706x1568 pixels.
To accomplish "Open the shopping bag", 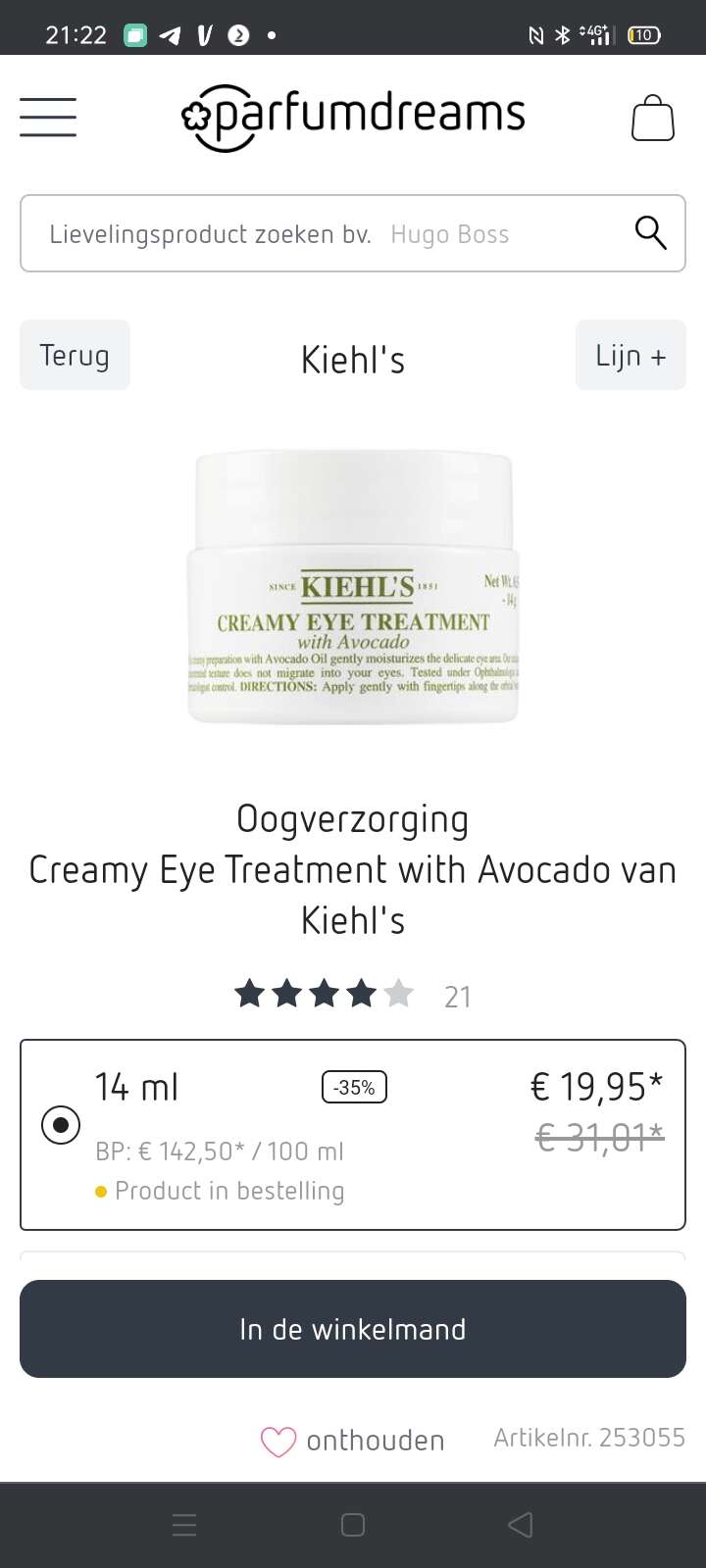I will [x=653, y=119].
